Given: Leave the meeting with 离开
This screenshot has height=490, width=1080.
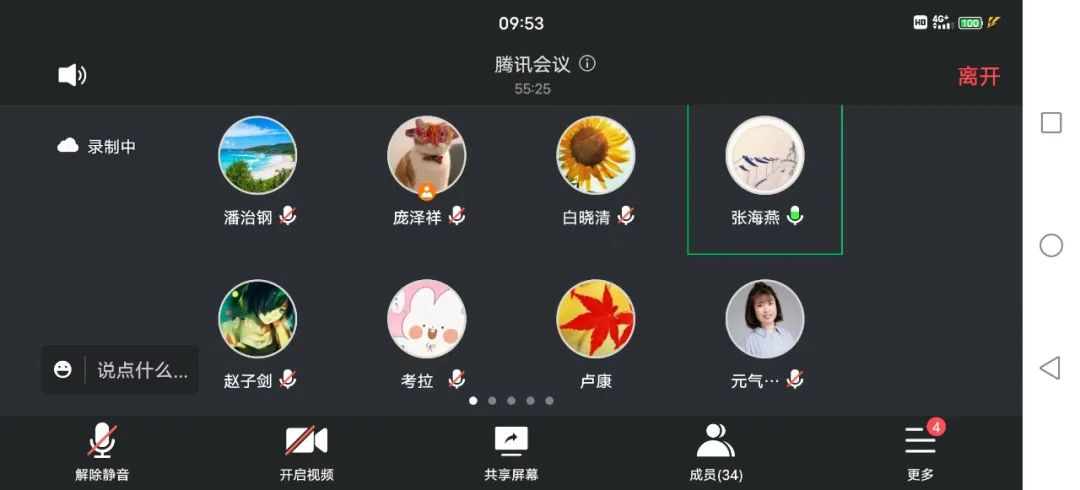Looking at the screenshot, I should [x=978, y=76].
